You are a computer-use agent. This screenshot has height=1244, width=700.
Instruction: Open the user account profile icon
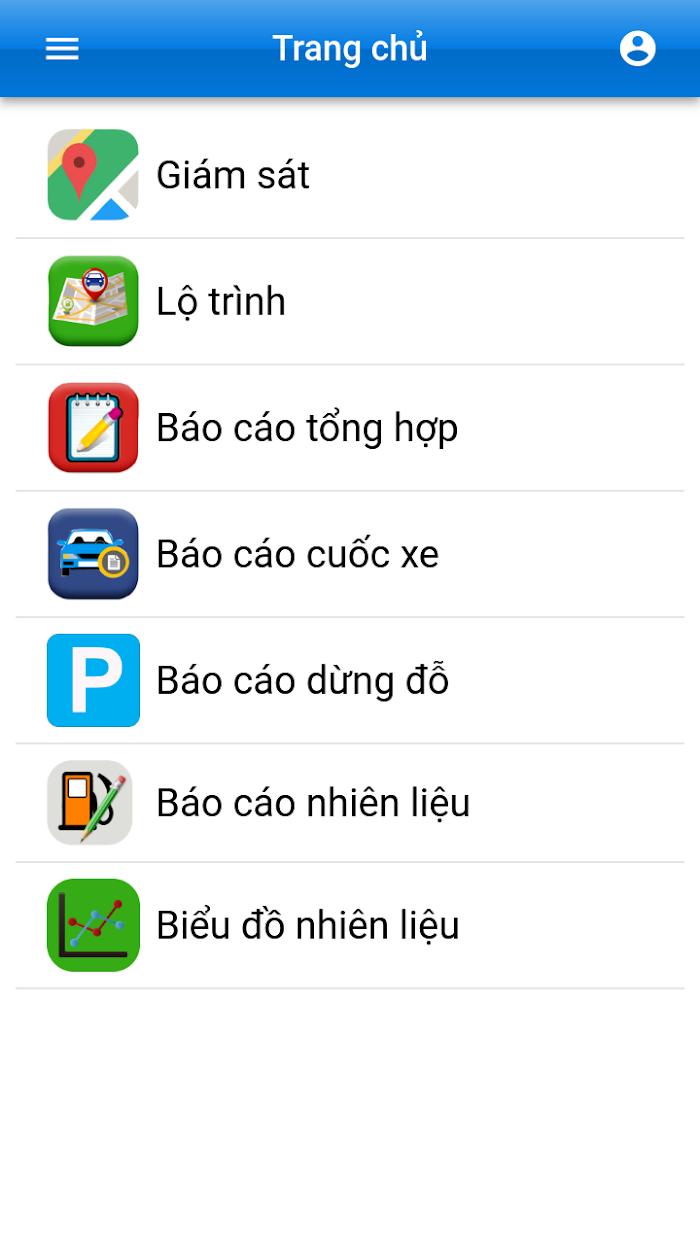[x=637, y=49]
